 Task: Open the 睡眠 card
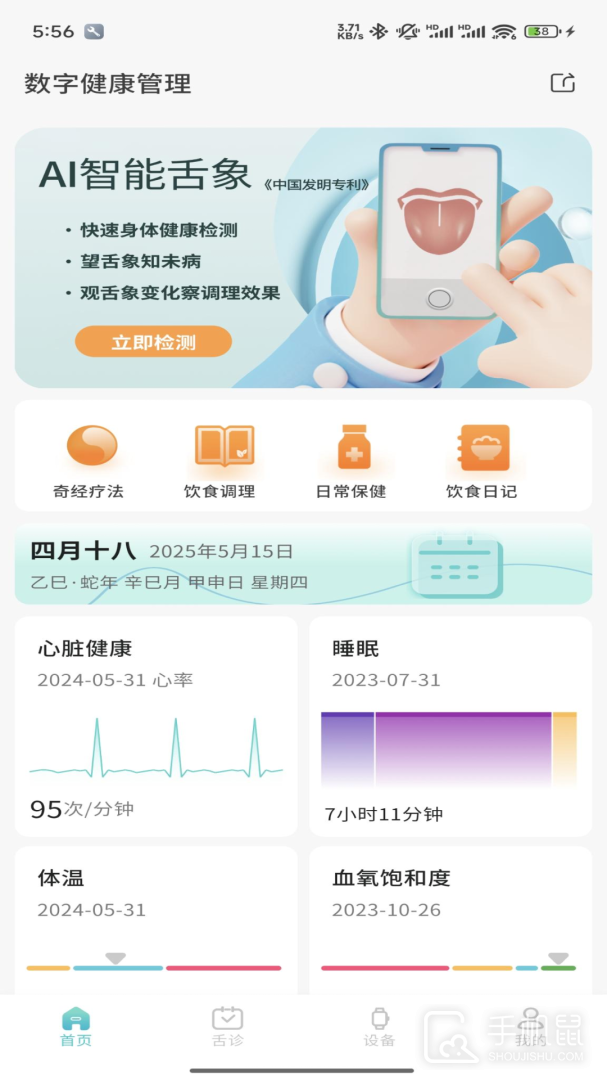pyautogui.click(x=450, y=726)
